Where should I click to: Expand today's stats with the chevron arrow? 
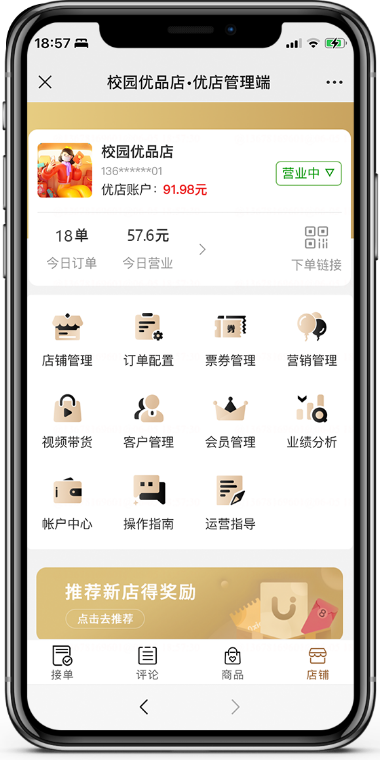point(203,249)
